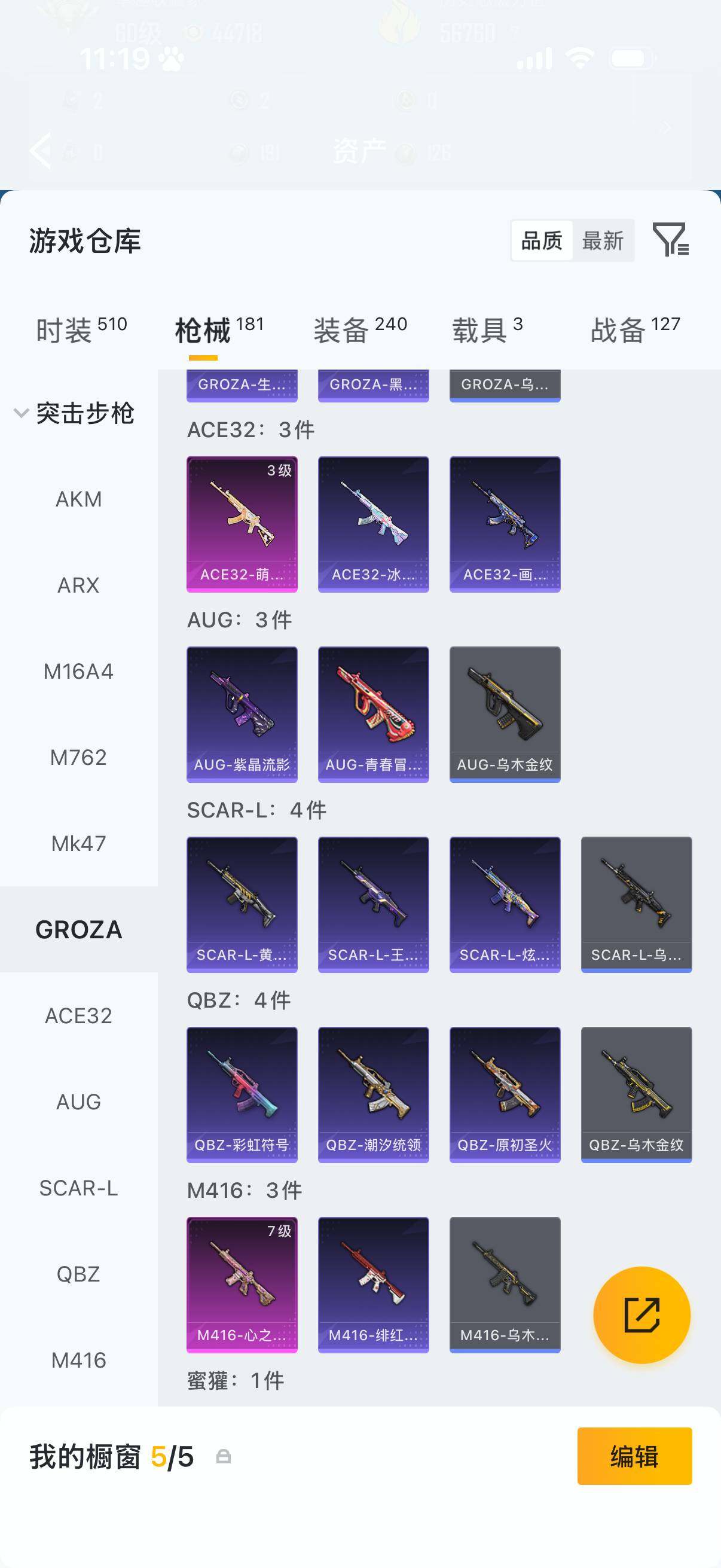Open the filter funnel icon
This screenshot has height=1568, width=721.
click(670, 239)
